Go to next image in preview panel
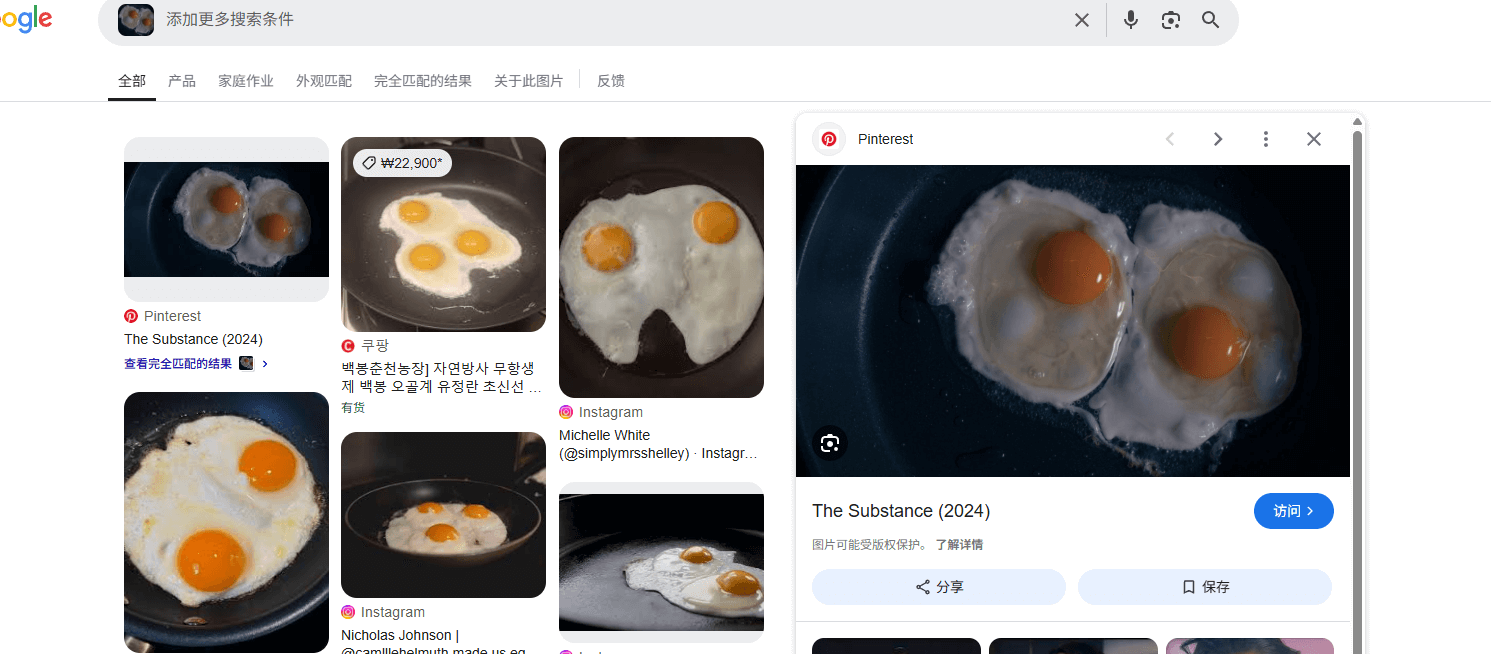 click(x=1218, y=139)
